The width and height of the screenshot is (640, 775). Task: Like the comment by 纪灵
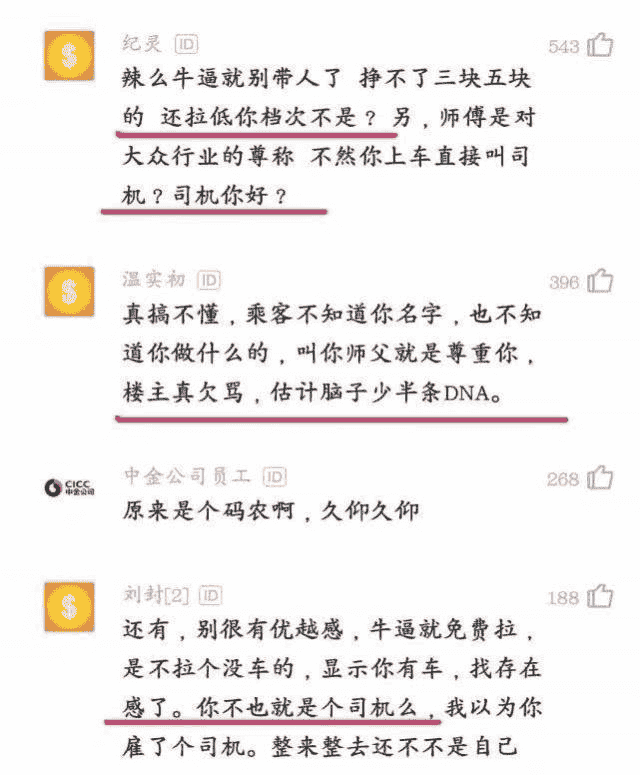(600, 45)
